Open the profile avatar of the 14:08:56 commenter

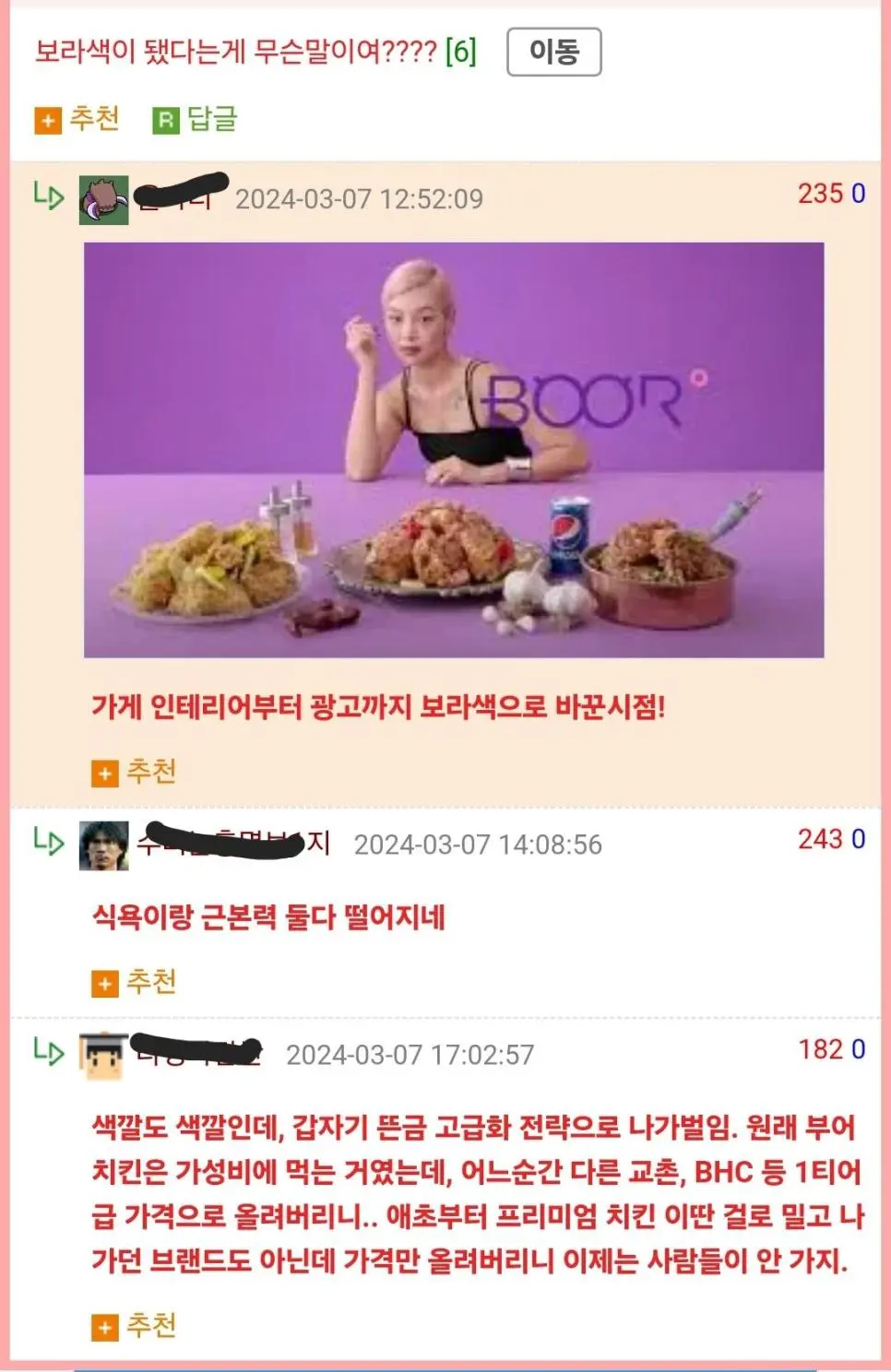click(103, 845)
